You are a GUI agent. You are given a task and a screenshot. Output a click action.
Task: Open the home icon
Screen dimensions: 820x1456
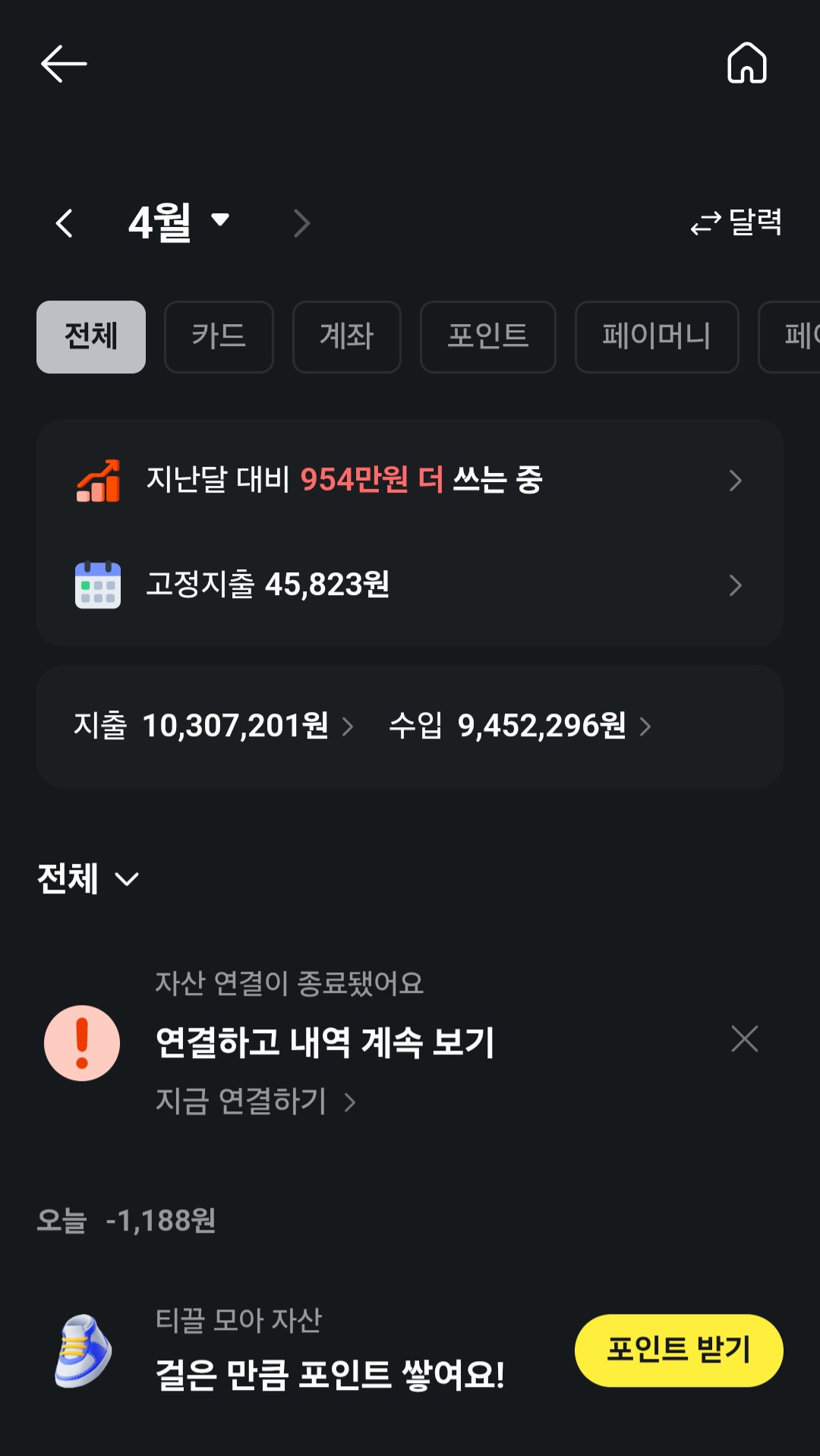click(746, 63)
